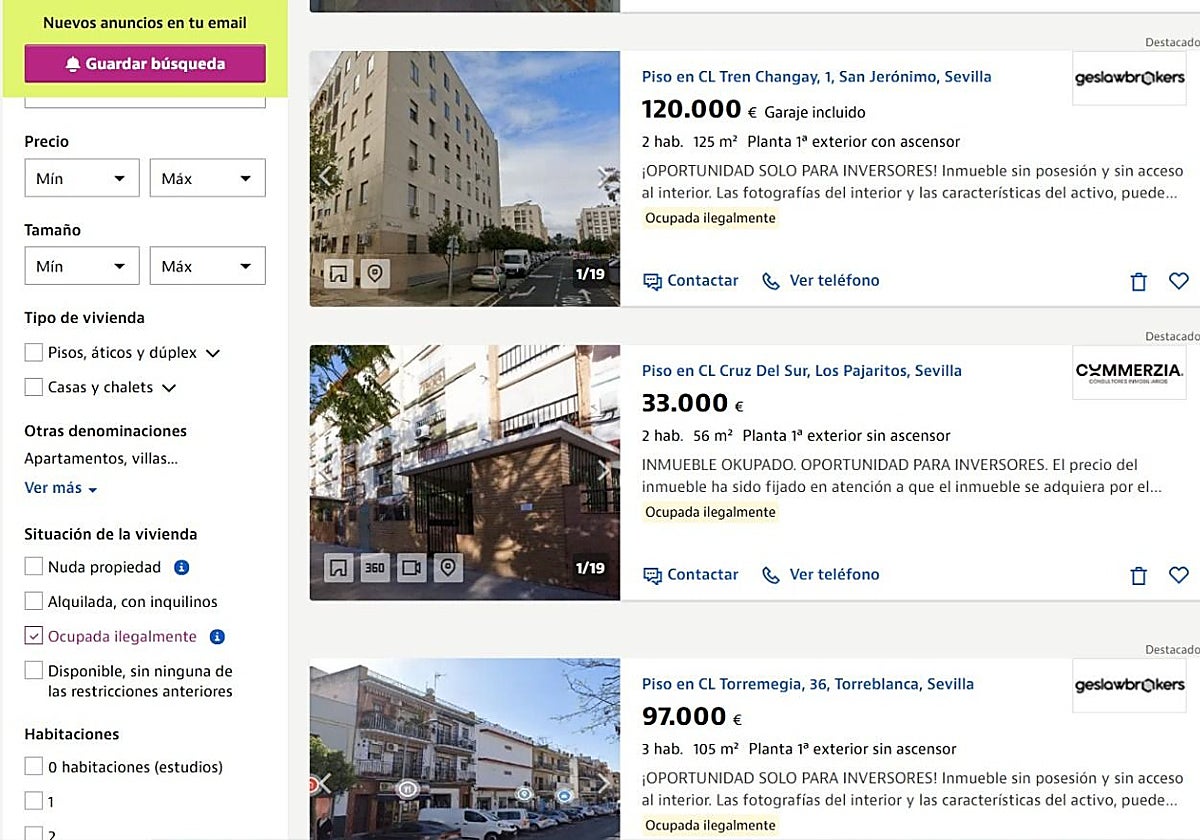Favorite the Cruz Del Sur listing
Screen dimensions: 1200x840
[1178, 575]
